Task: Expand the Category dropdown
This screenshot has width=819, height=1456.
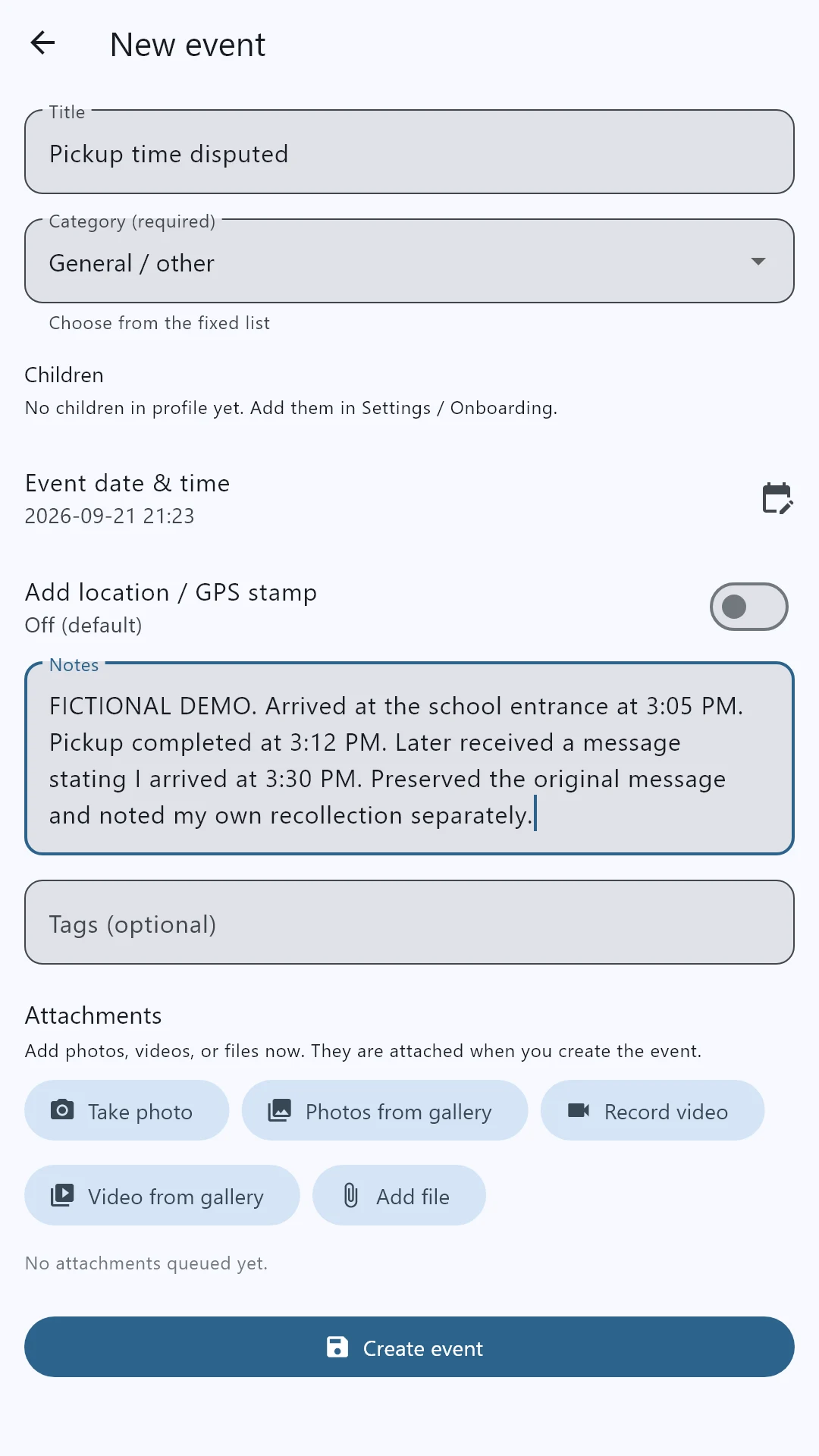Action: tap(409, 261)
